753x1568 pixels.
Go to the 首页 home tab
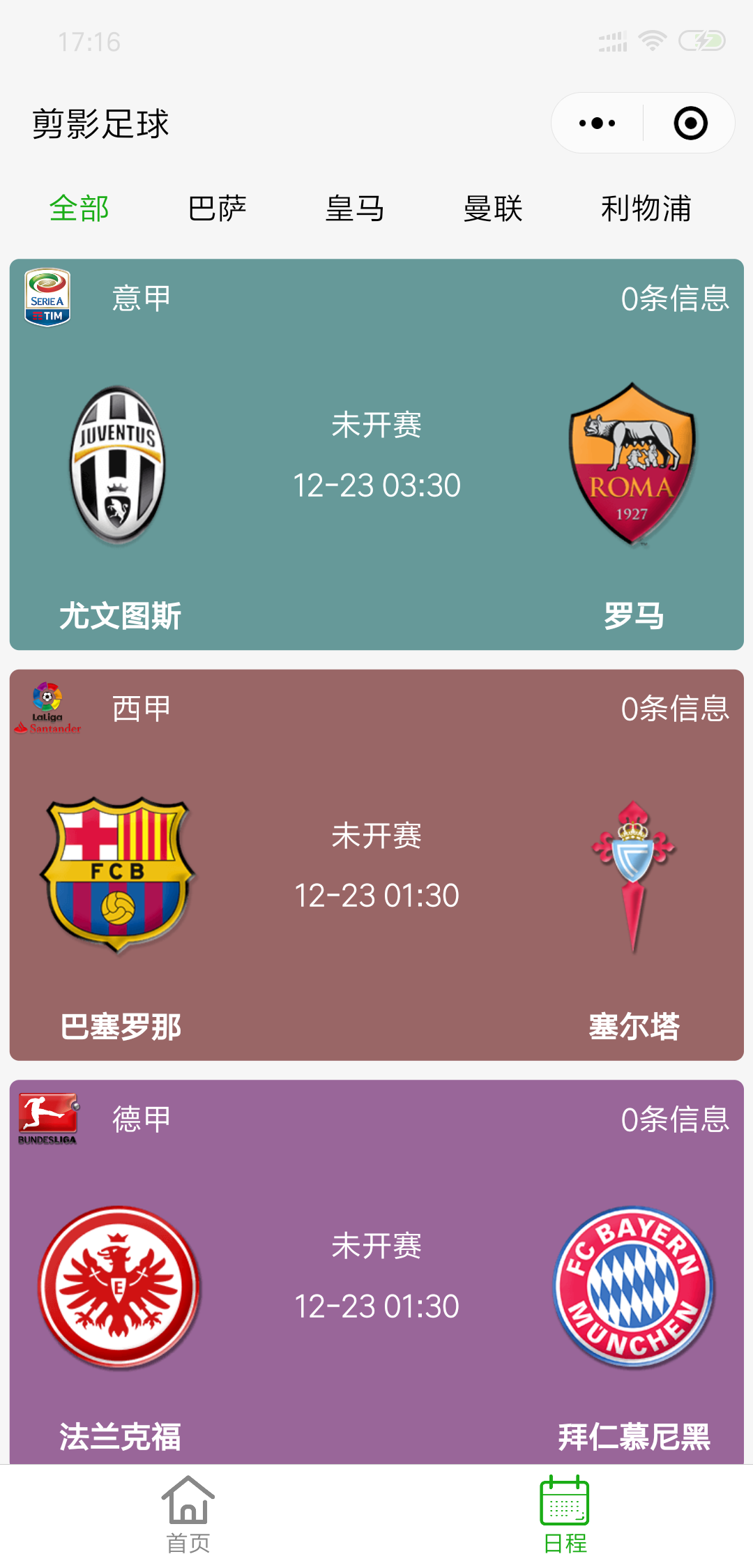188,1515
